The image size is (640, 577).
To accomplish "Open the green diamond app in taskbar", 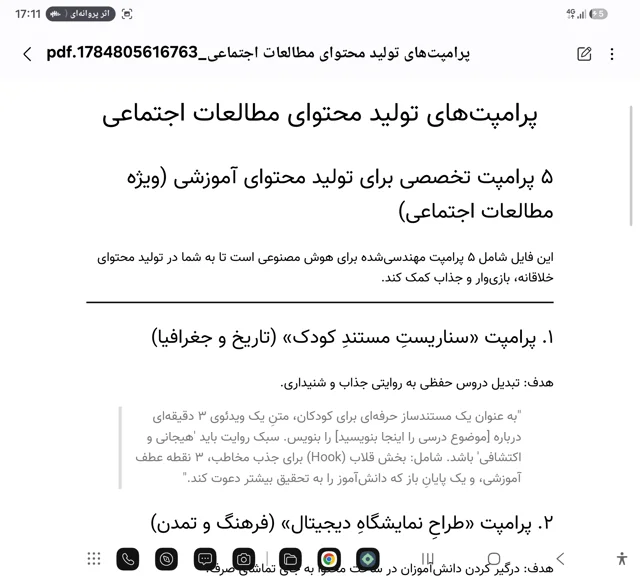I will [368, 559].
